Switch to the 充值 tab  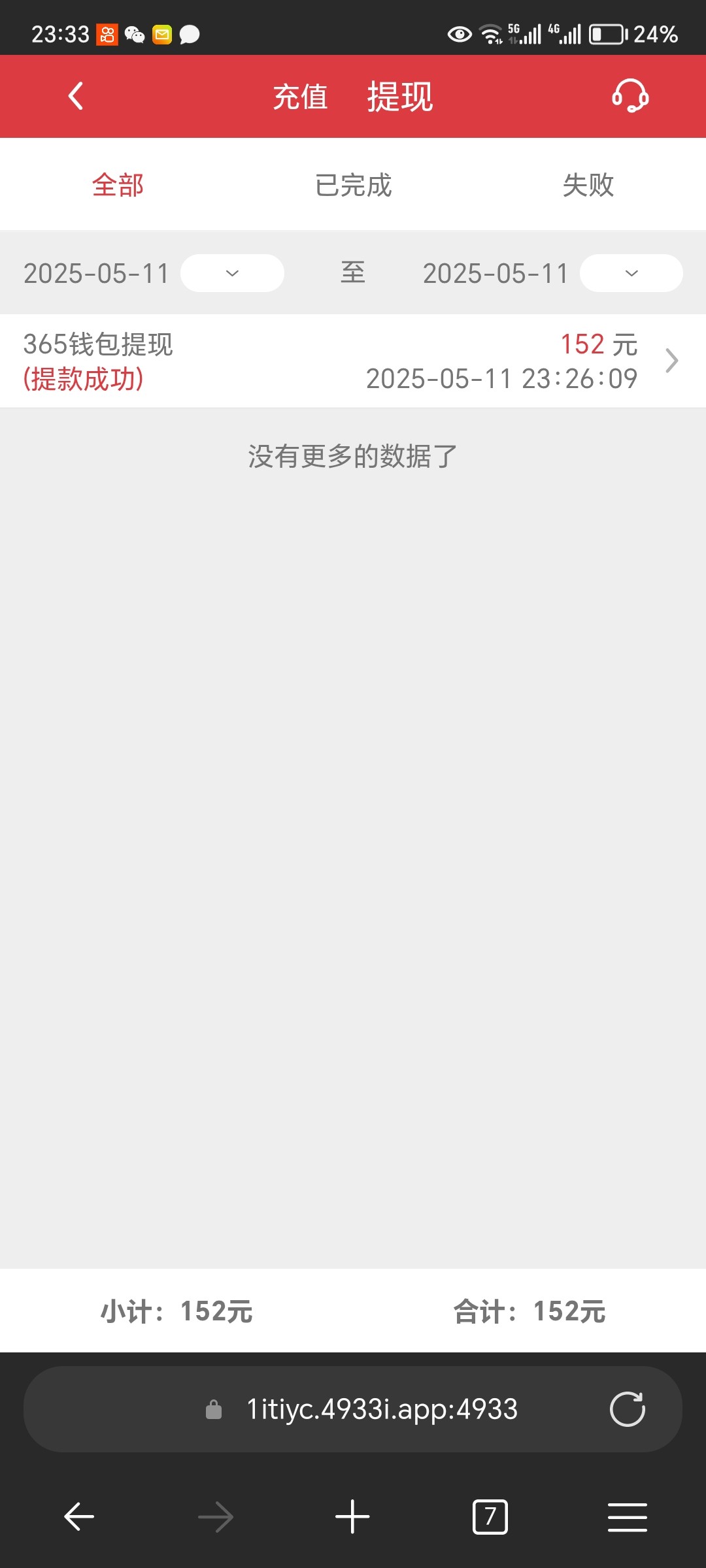(300, 97)
